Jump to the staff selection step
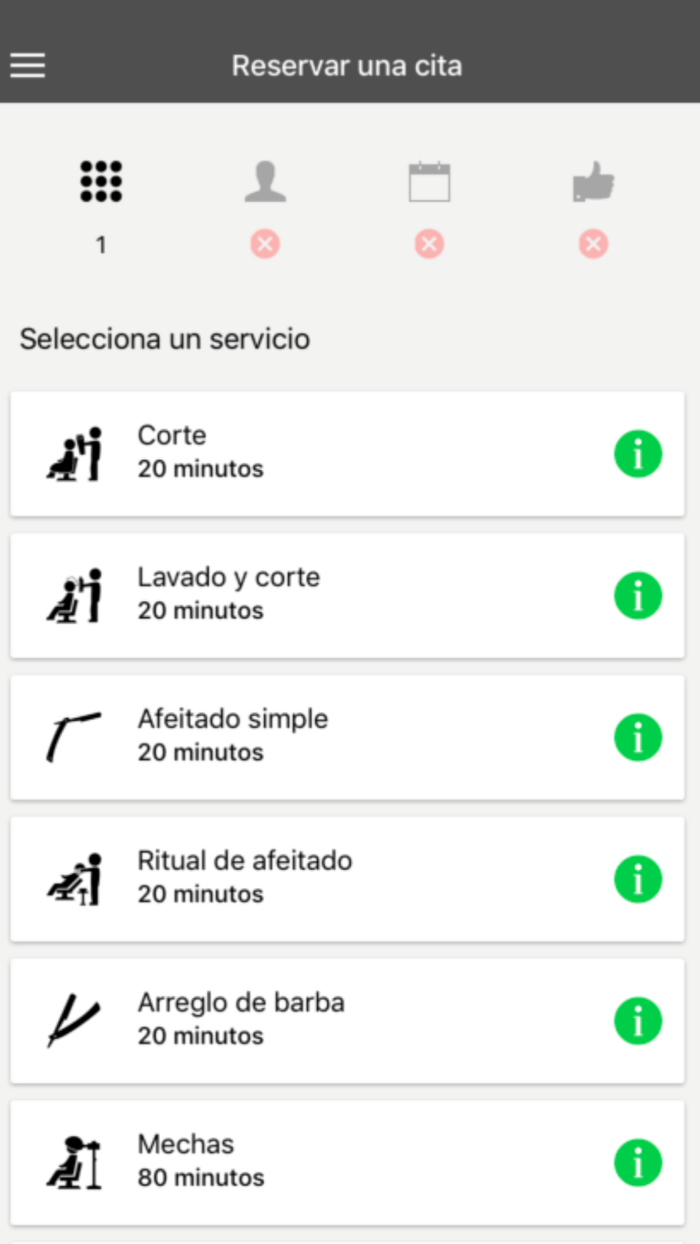Viewport: 700px width, 1244px height. click(x=265, y=183)
